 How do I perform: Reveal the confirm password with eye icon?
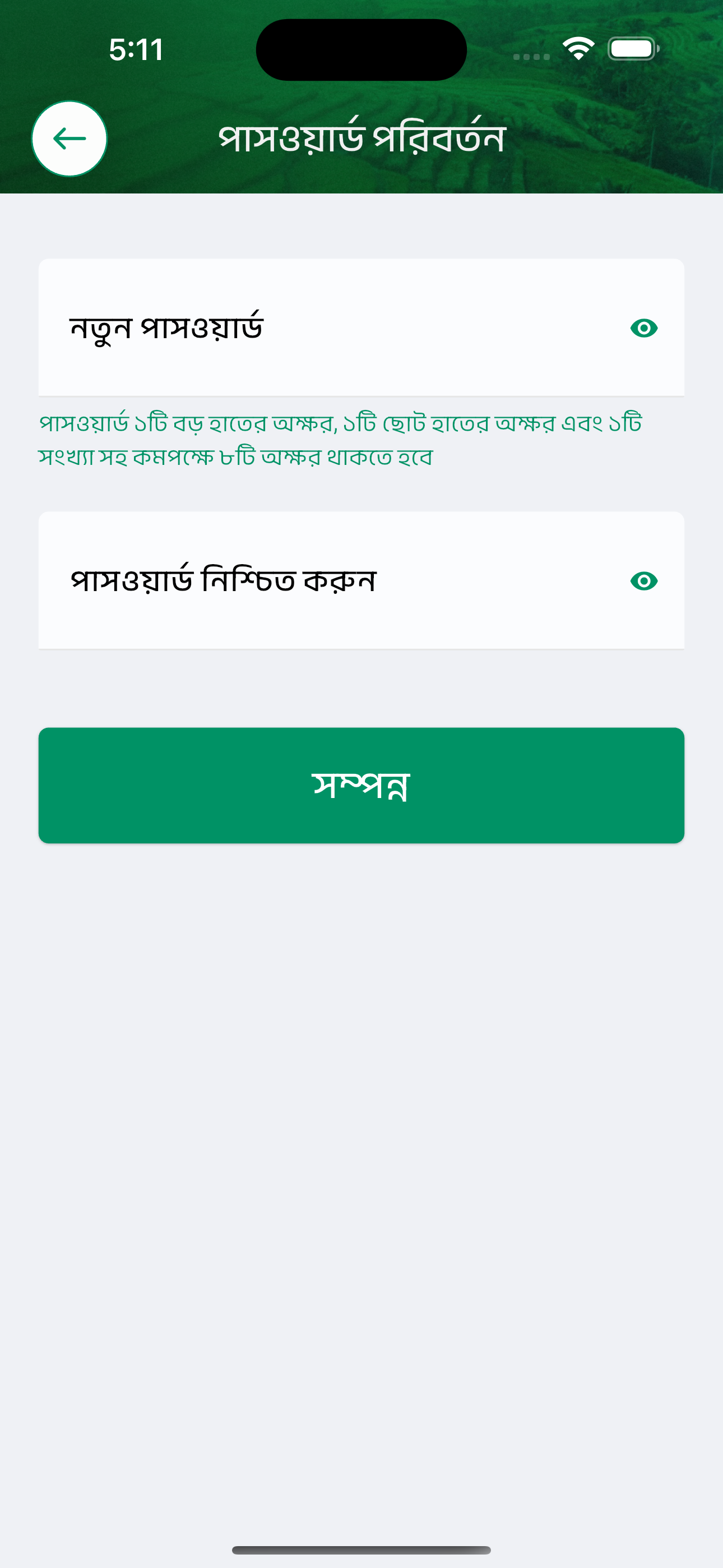coord(644,582)
